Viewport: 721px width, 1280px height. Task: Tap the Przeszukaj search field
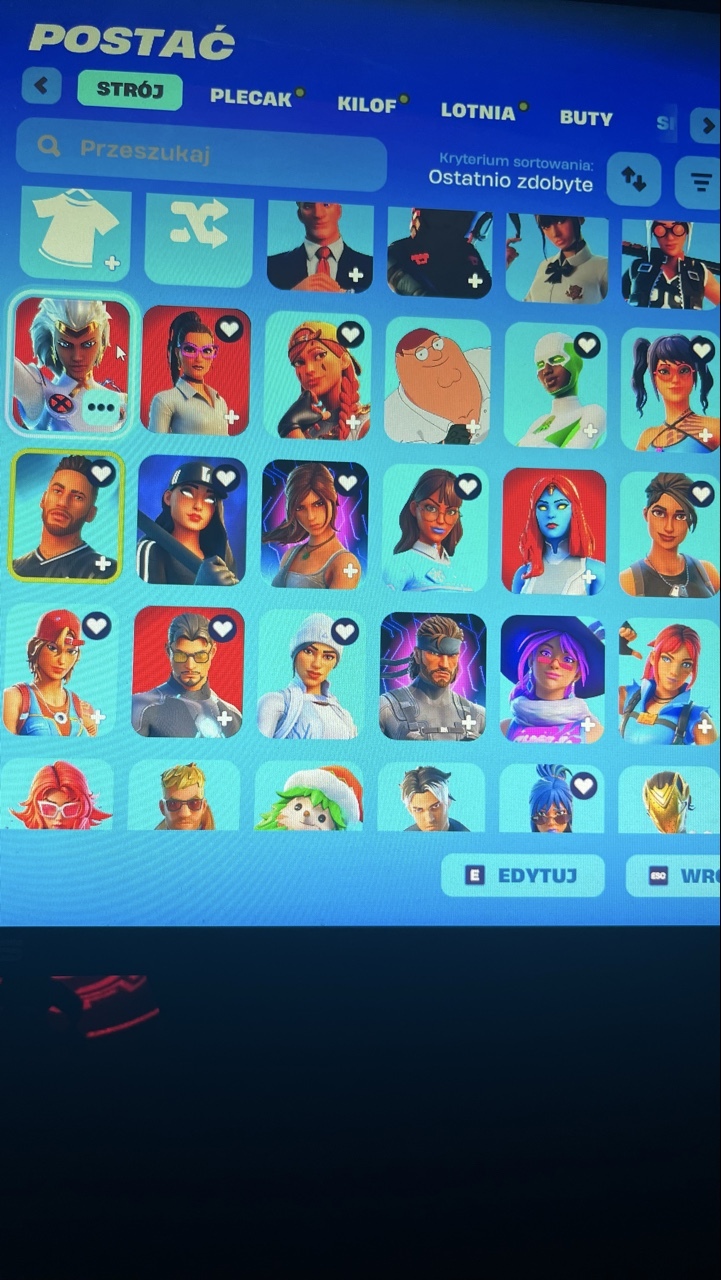202,153
